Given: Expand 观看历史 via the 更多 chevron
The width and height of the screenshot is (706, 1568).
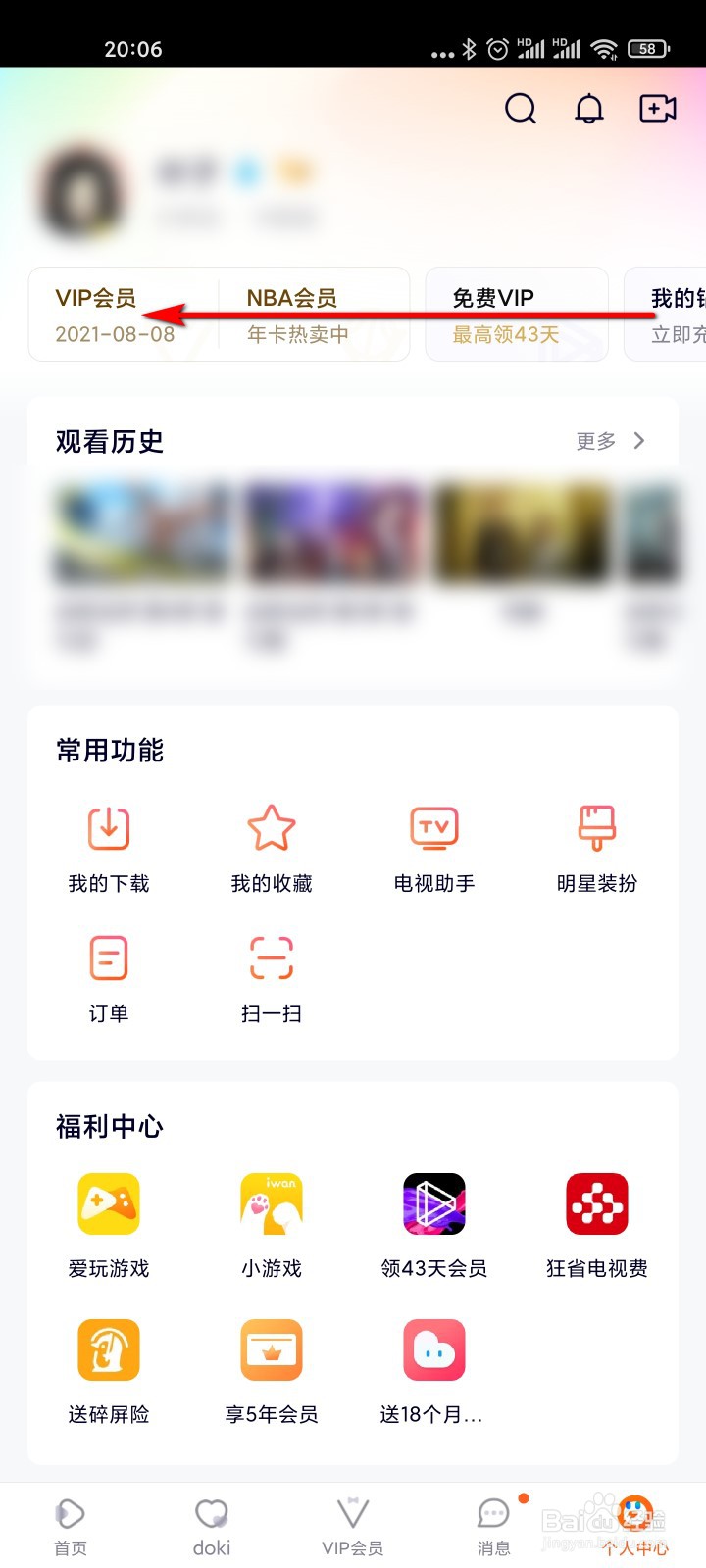Looking at the screenshot, I should click(x=613, y=441).
